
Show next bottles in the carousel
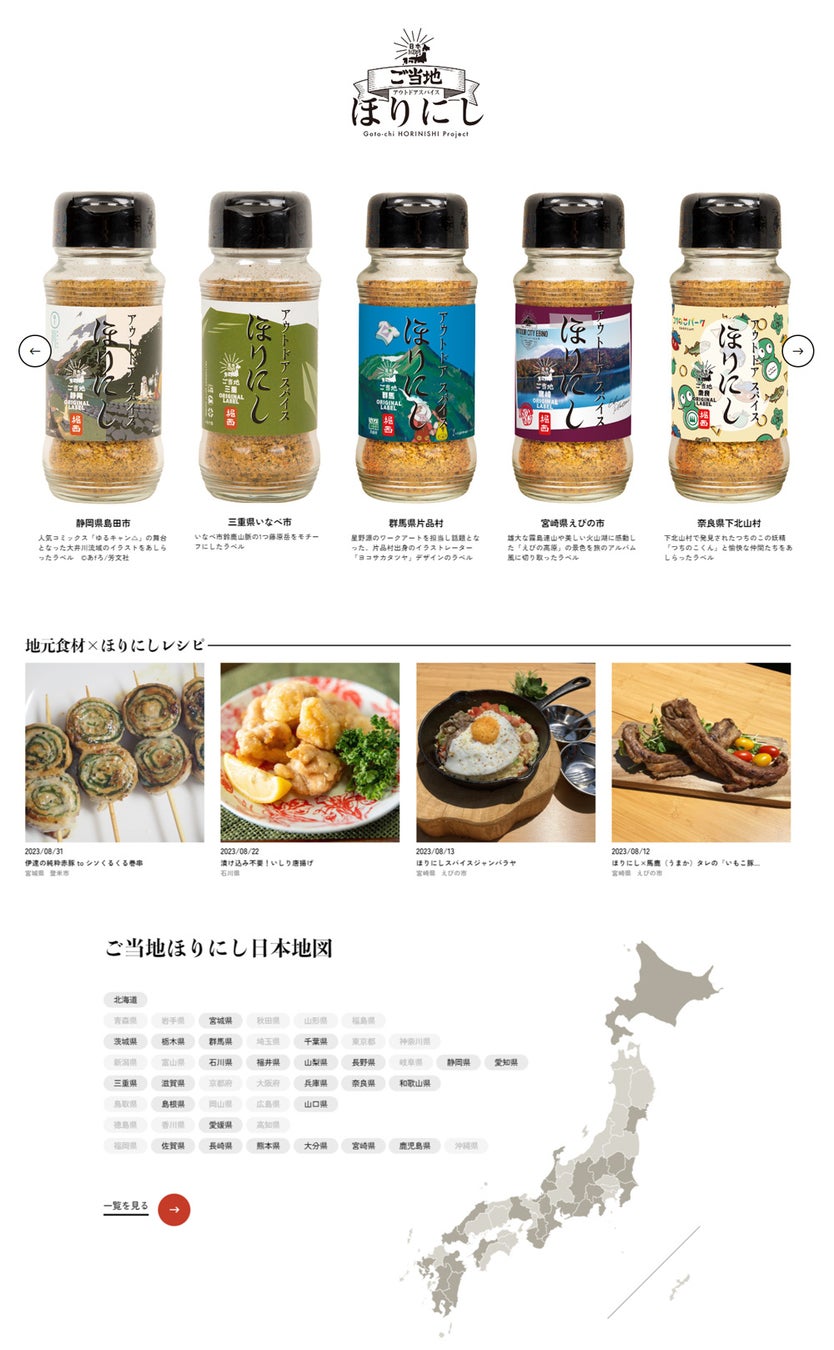point(798,351)
